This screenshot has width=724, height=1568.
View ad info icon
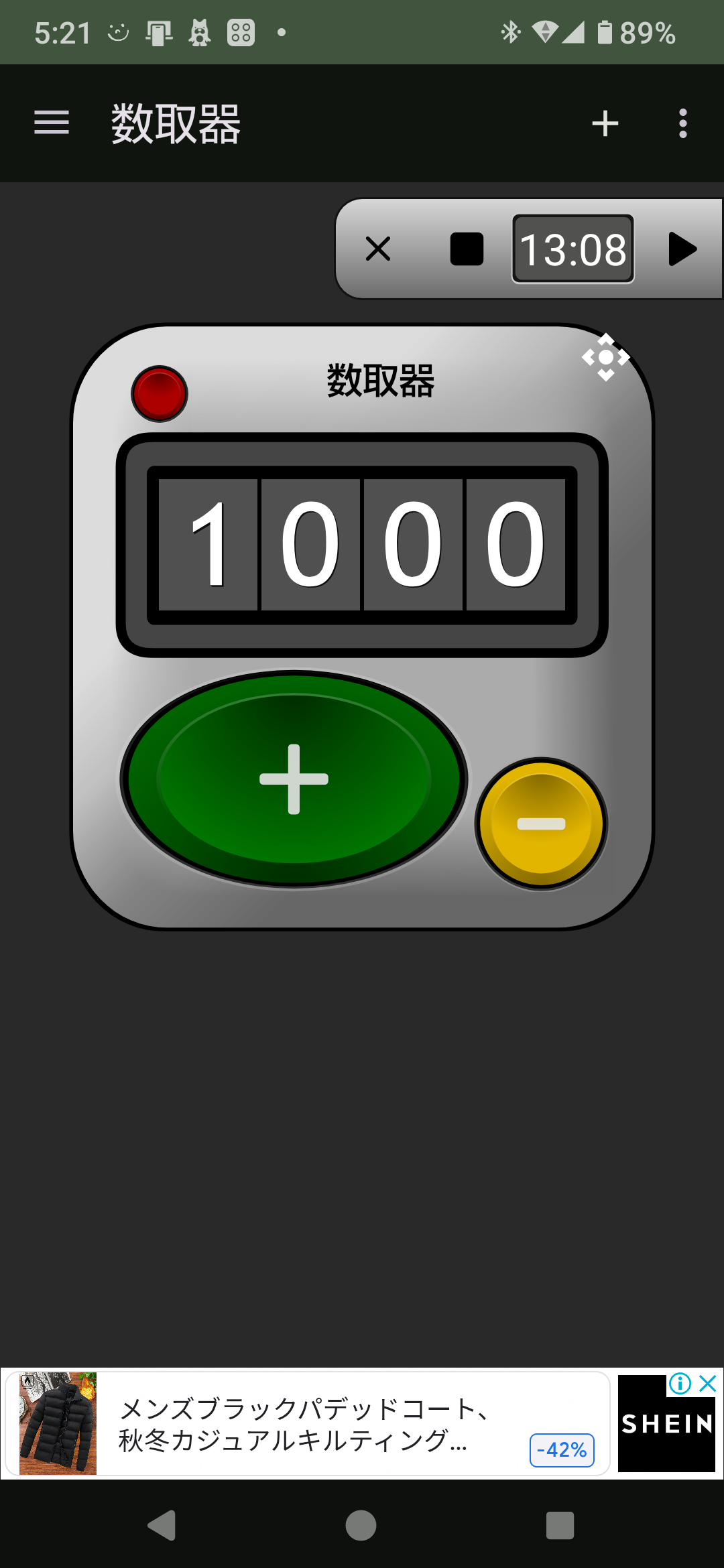point(680,1383)
